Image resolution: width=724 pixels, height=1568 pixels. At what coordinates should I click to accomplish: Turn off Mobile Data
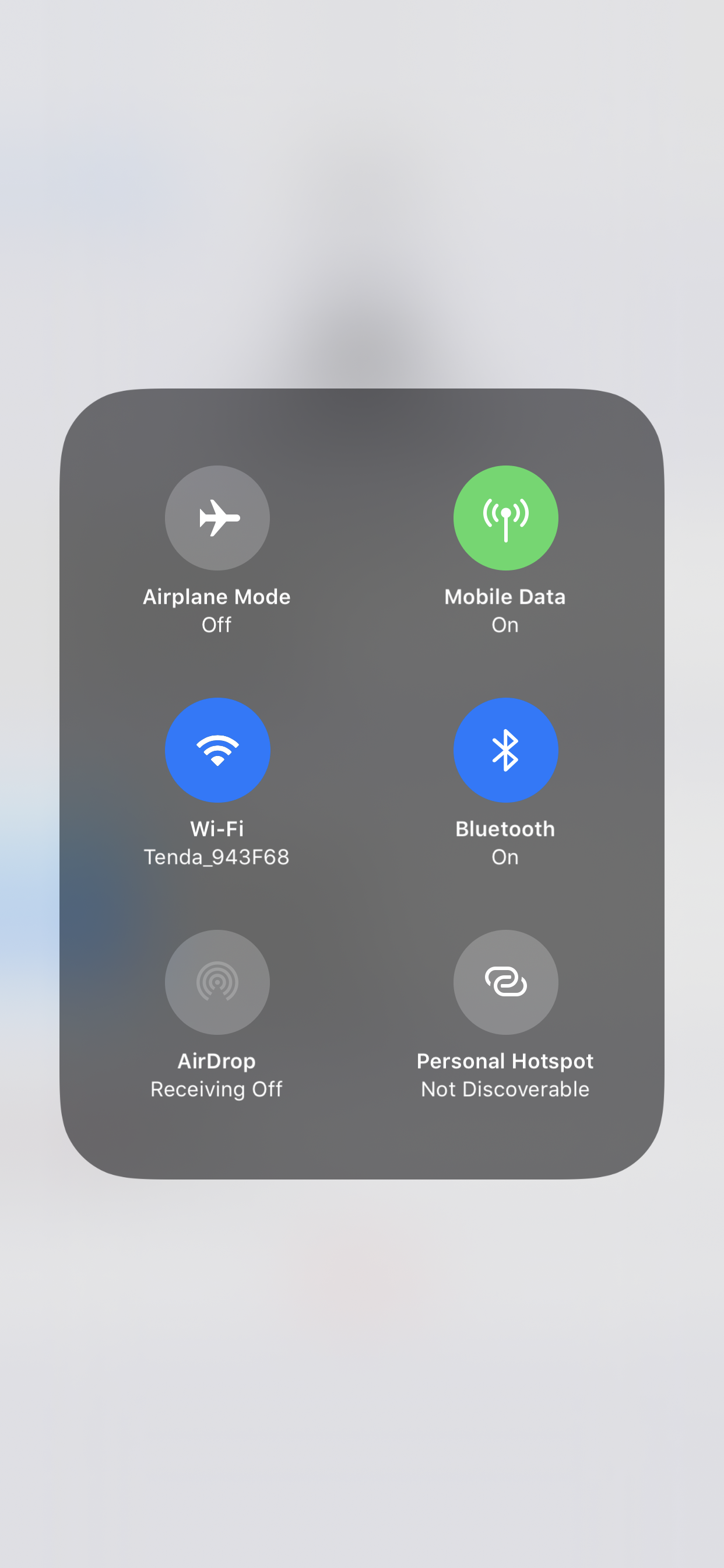(x=505, y=518)
